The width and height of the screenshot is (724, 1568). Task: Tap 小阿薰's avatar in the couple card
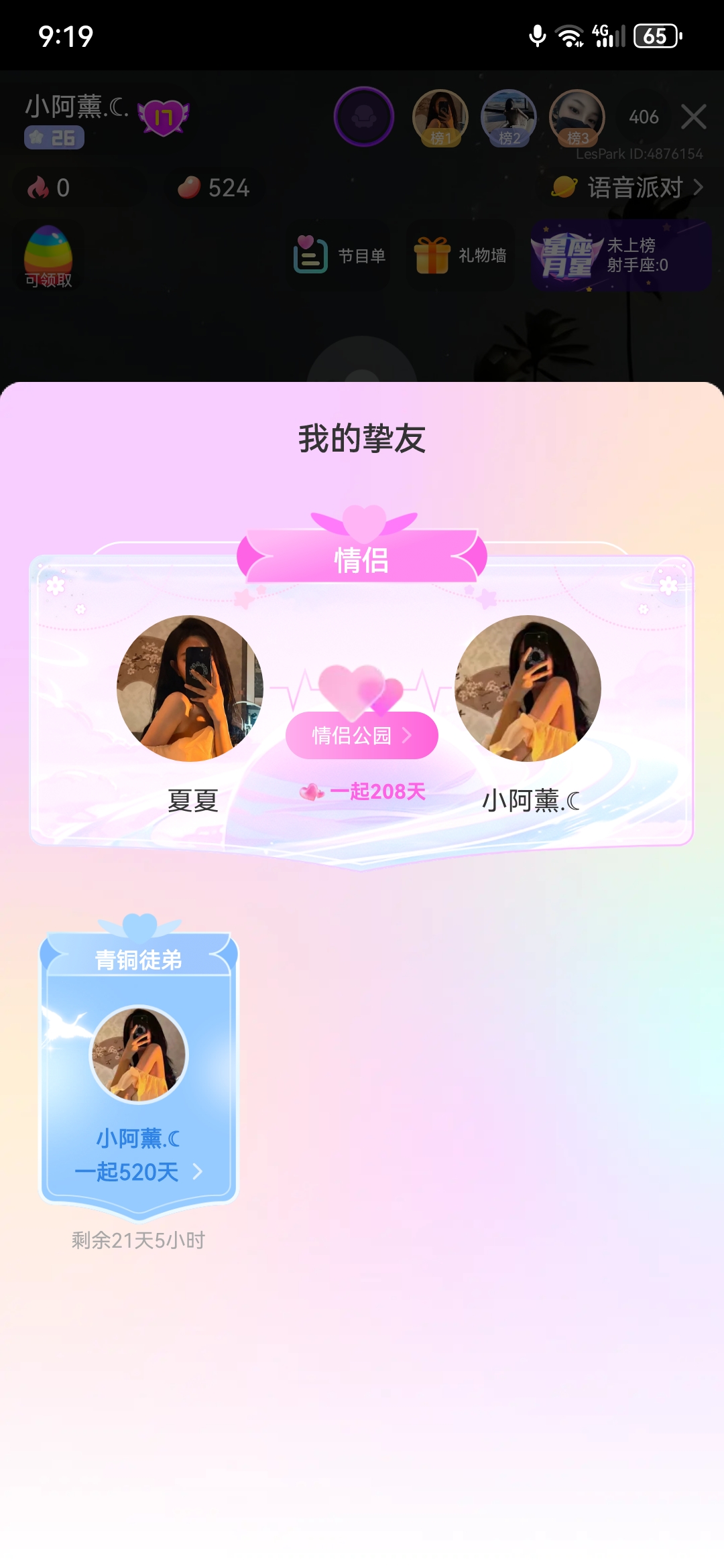[x=528, y=688]
